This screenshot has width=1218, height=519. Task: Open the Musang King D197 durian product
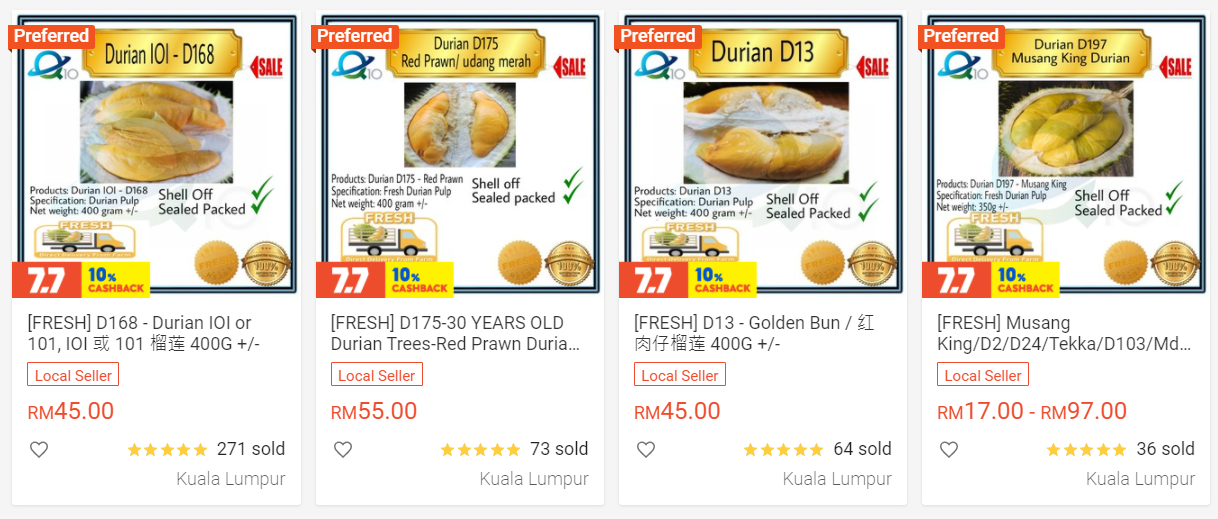click(1066, 334)
